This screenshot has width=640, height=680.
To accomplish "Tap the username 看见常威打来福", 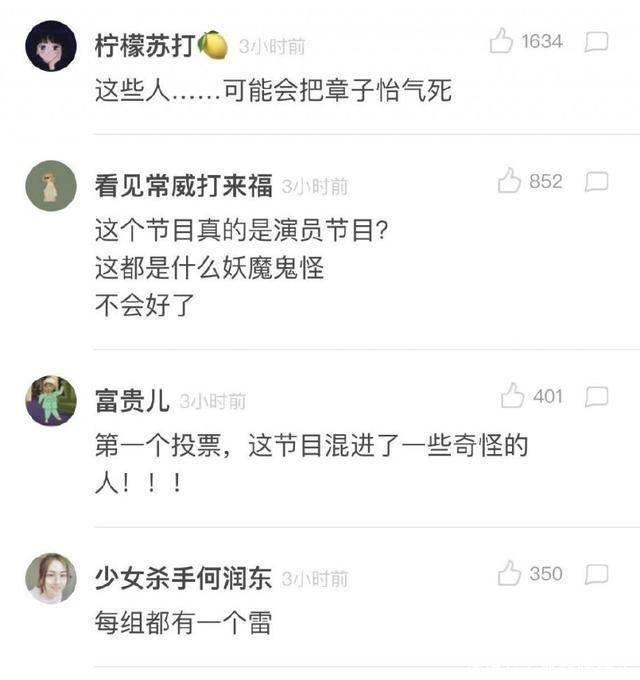I will [183, 185].
